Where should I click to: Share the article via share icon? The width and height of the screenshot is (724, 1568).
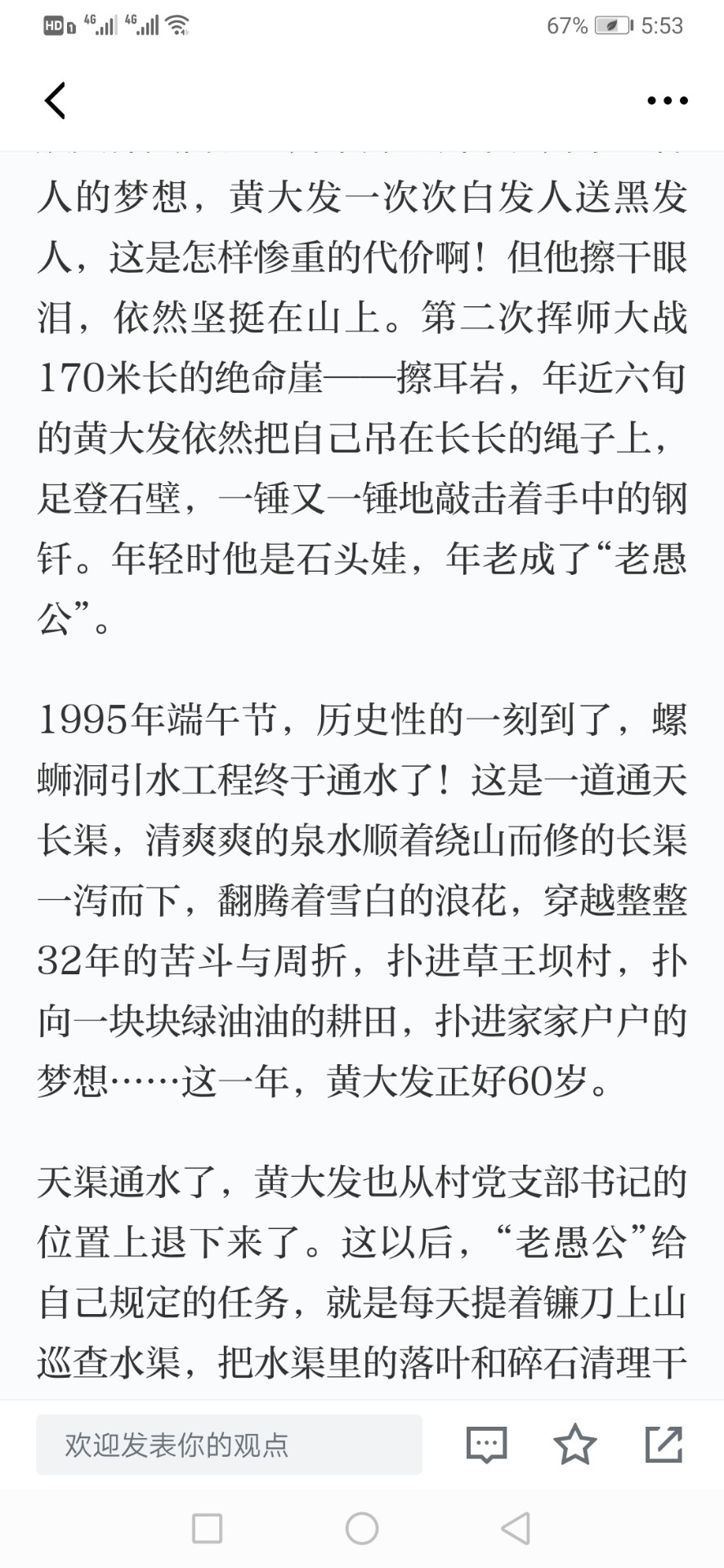click(664, 1444)
